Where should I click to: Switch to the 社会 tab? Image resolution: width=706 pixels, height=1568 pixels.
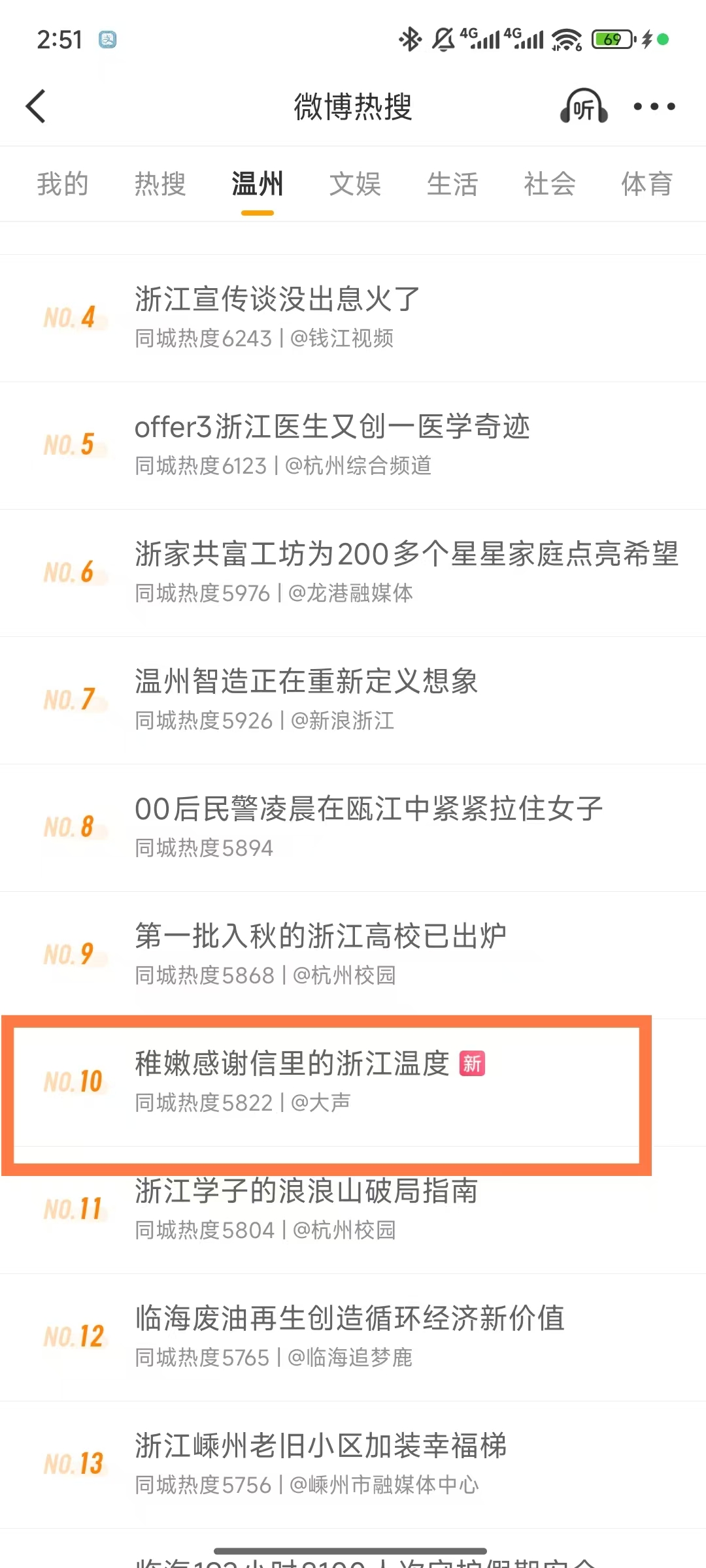coord(550,184)
